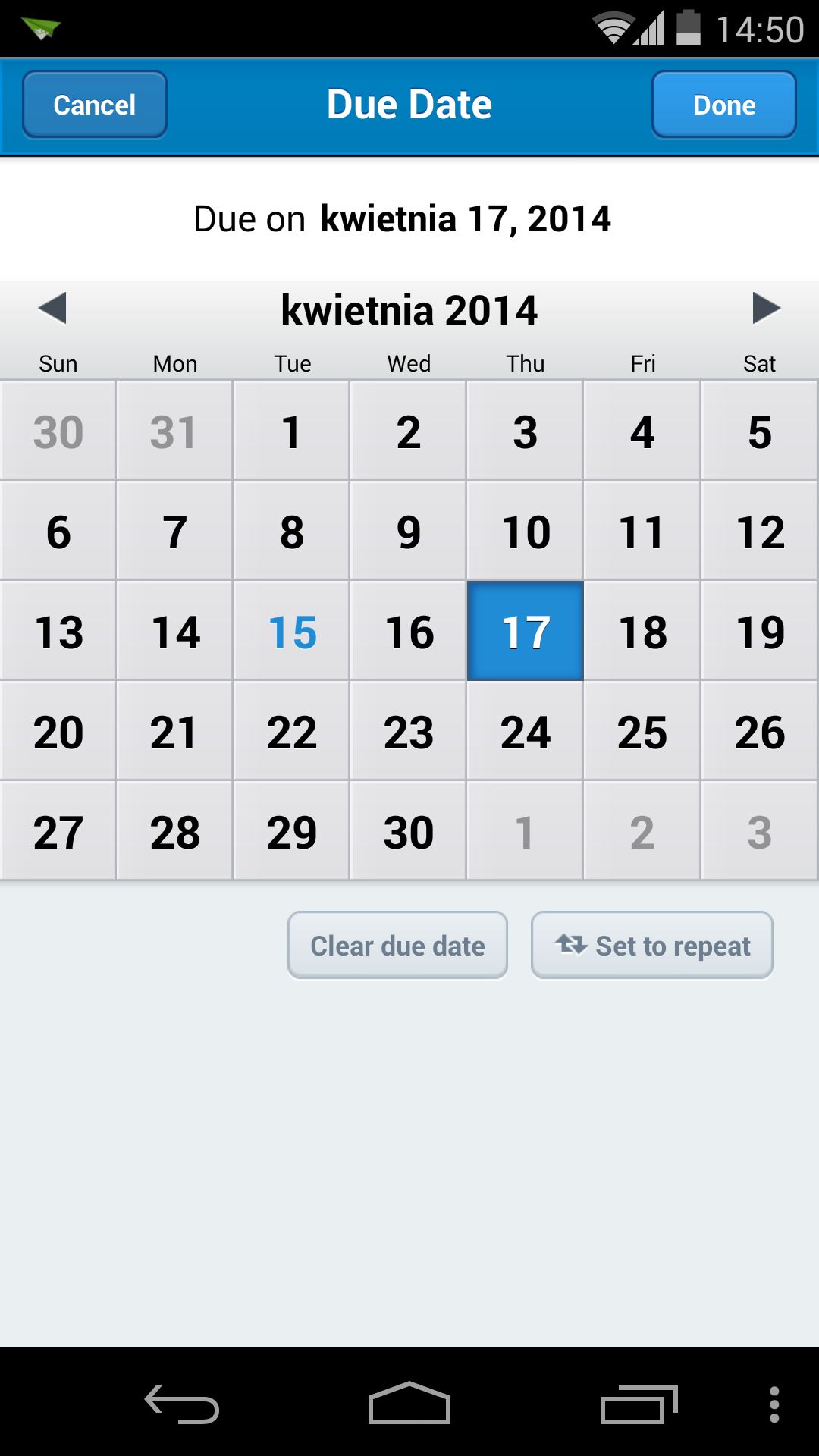Select 15 in the calendar
Screen dimensions: 819x1456
click(x=292, y=631)
